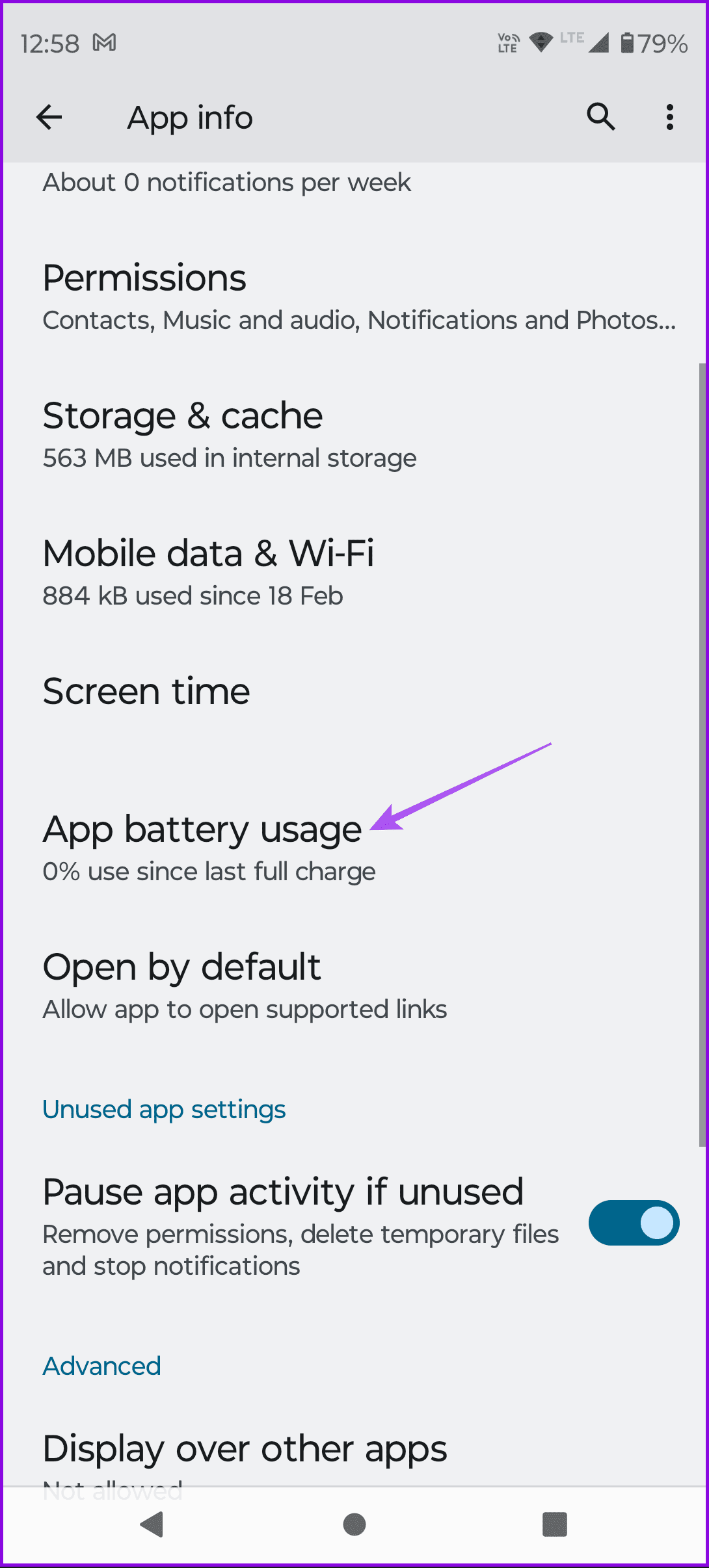Viewport: 709px width, 1568px height.
Task: Expand the Permissions section
Action: (144, 278)
